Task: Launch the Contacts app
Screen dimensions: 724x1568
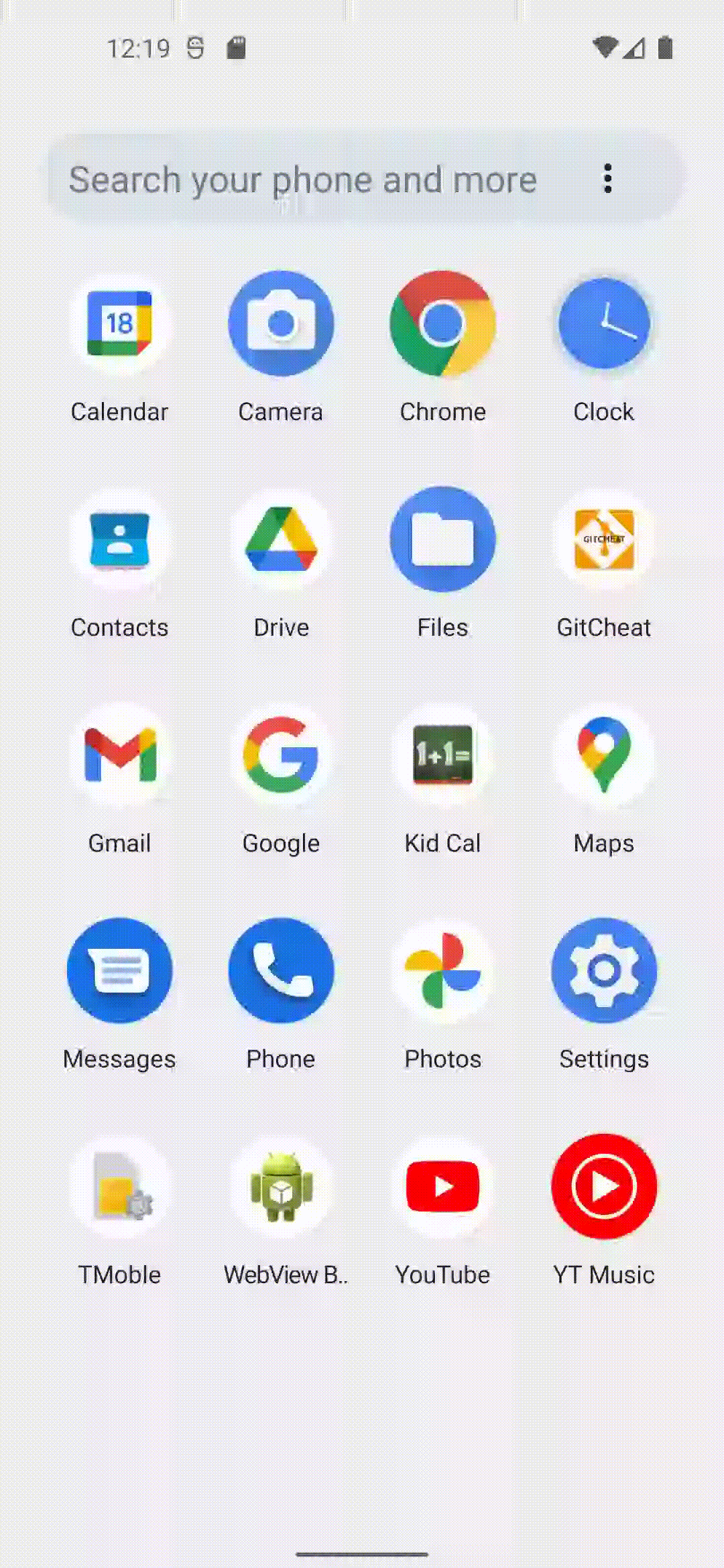Action: coord(120,539)
